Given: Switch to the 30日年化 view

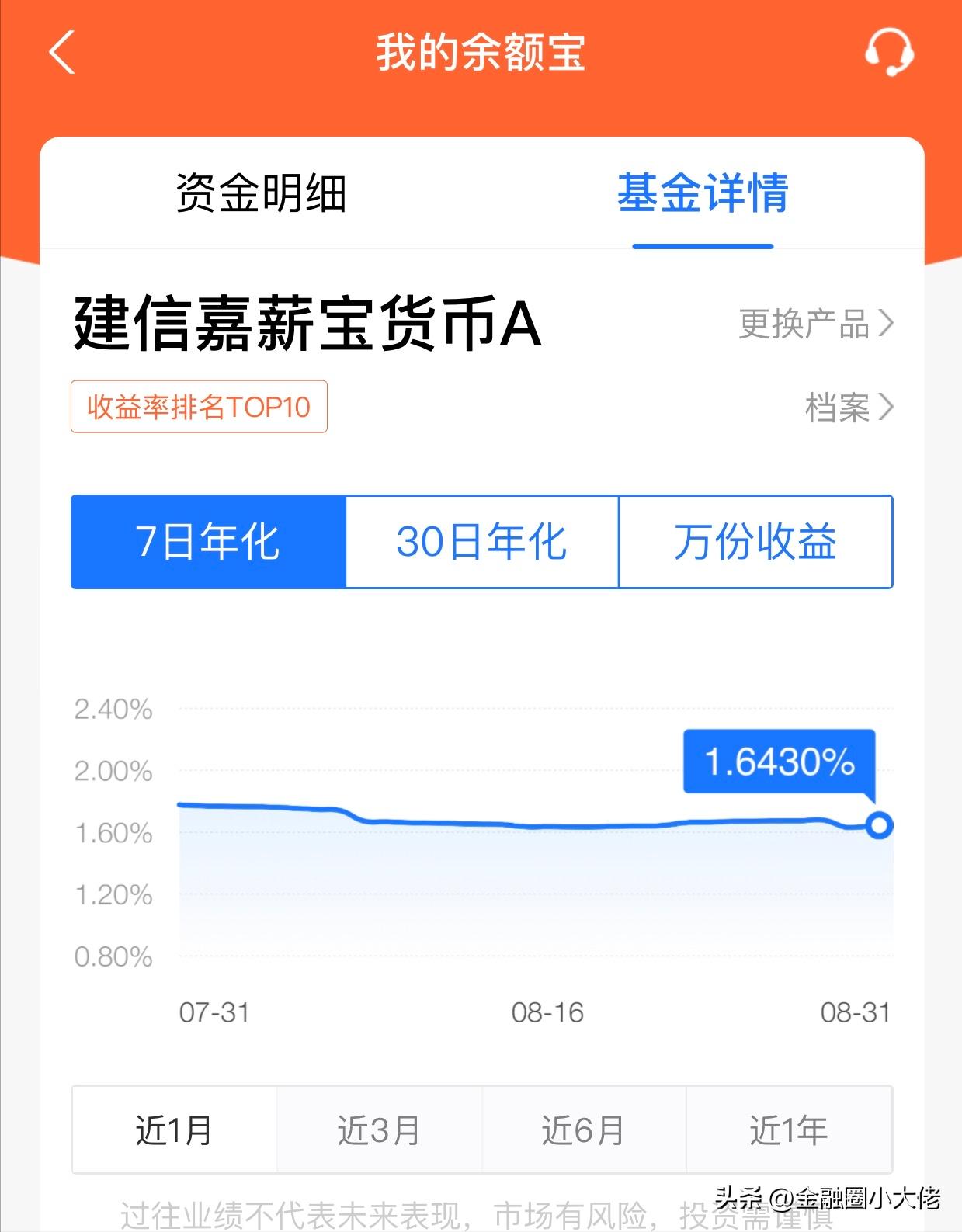Looking at the screenshot, I should tap(481, 542).
